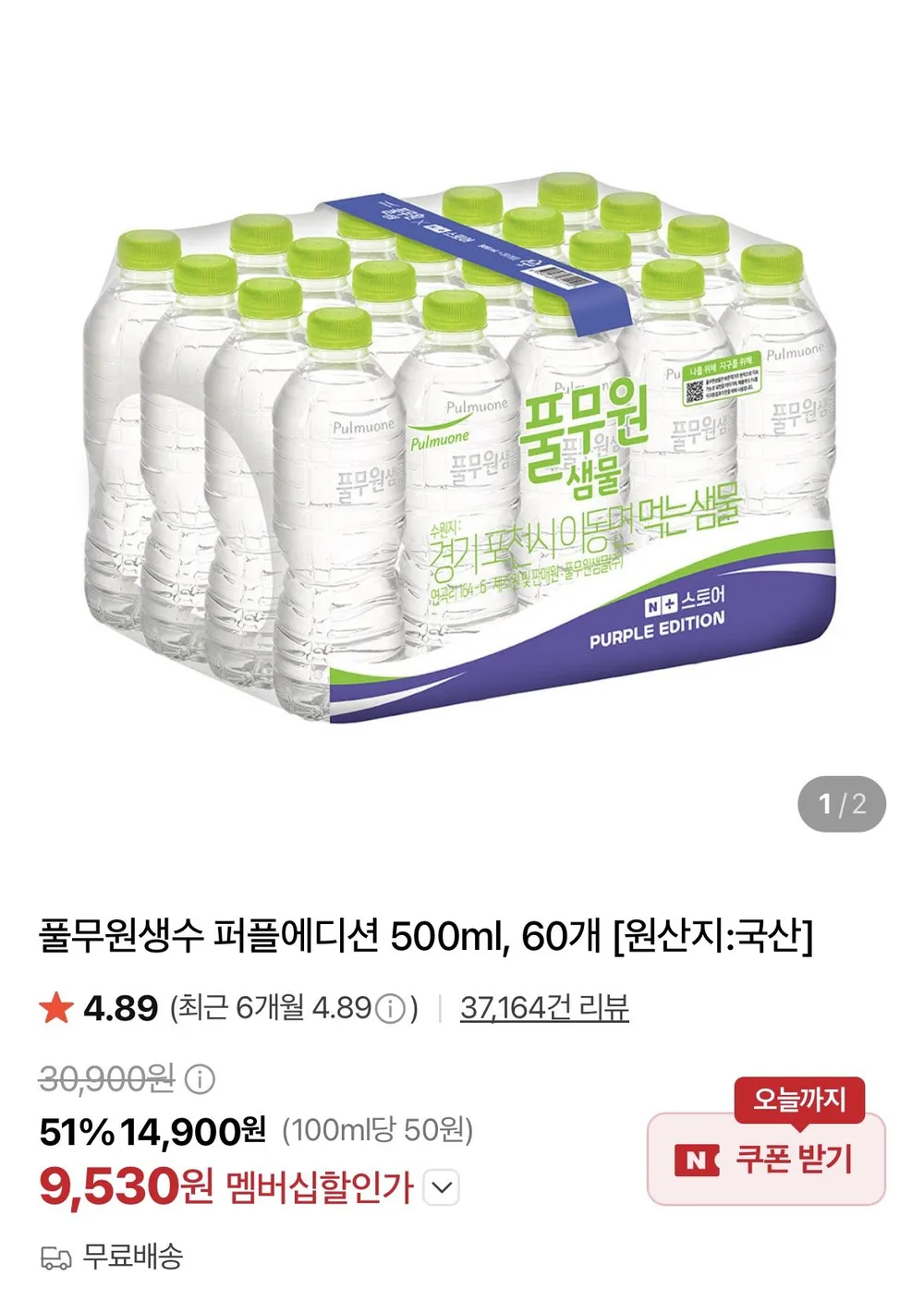This screenshot has width=924, height=1301.
Task: Tap the info icon next to 최근 6개월 4.89
Action: click(x=391, y=1008)
